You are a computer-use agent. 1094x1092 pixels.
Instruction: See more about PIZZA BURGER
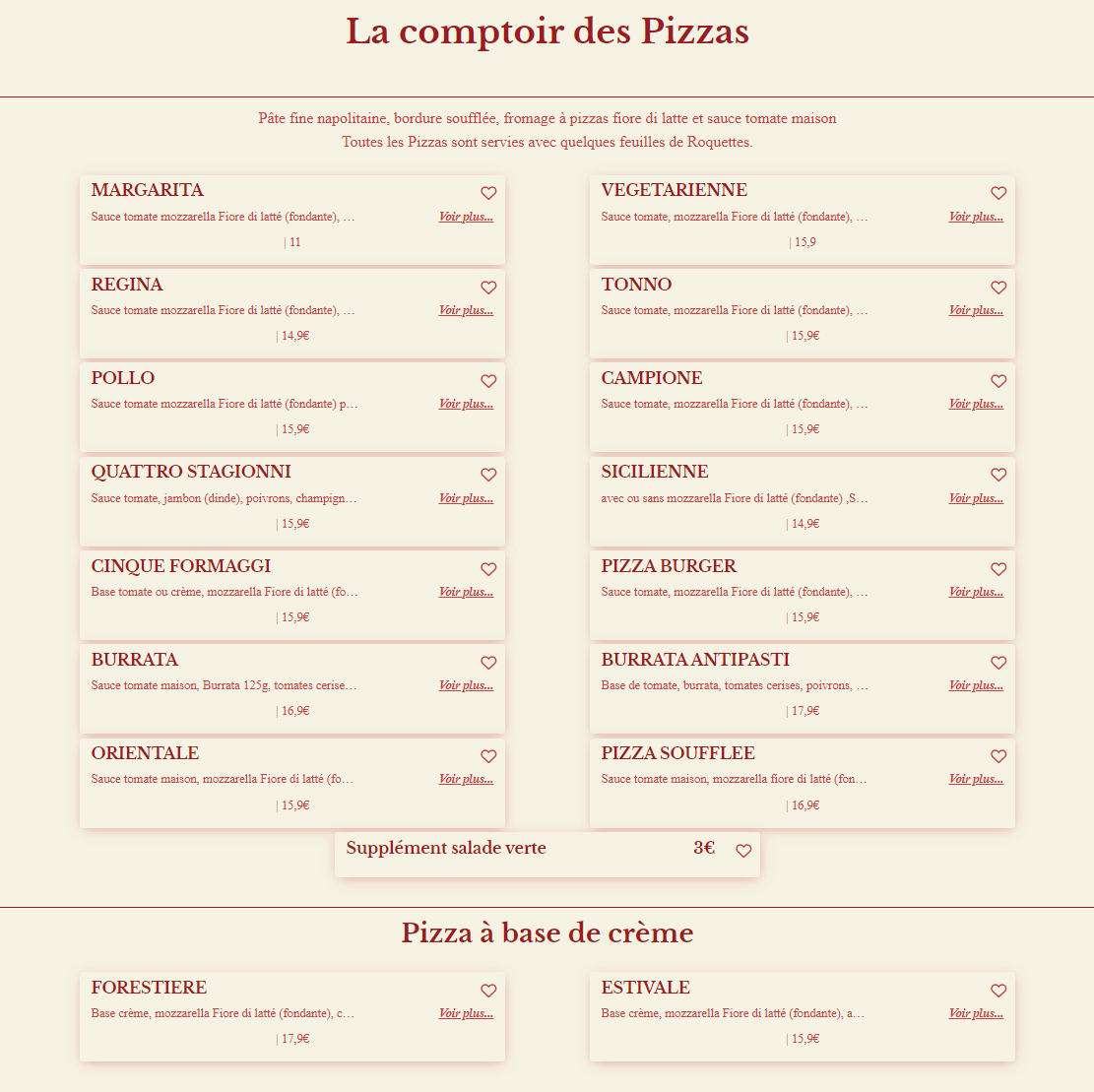(976, 592)
